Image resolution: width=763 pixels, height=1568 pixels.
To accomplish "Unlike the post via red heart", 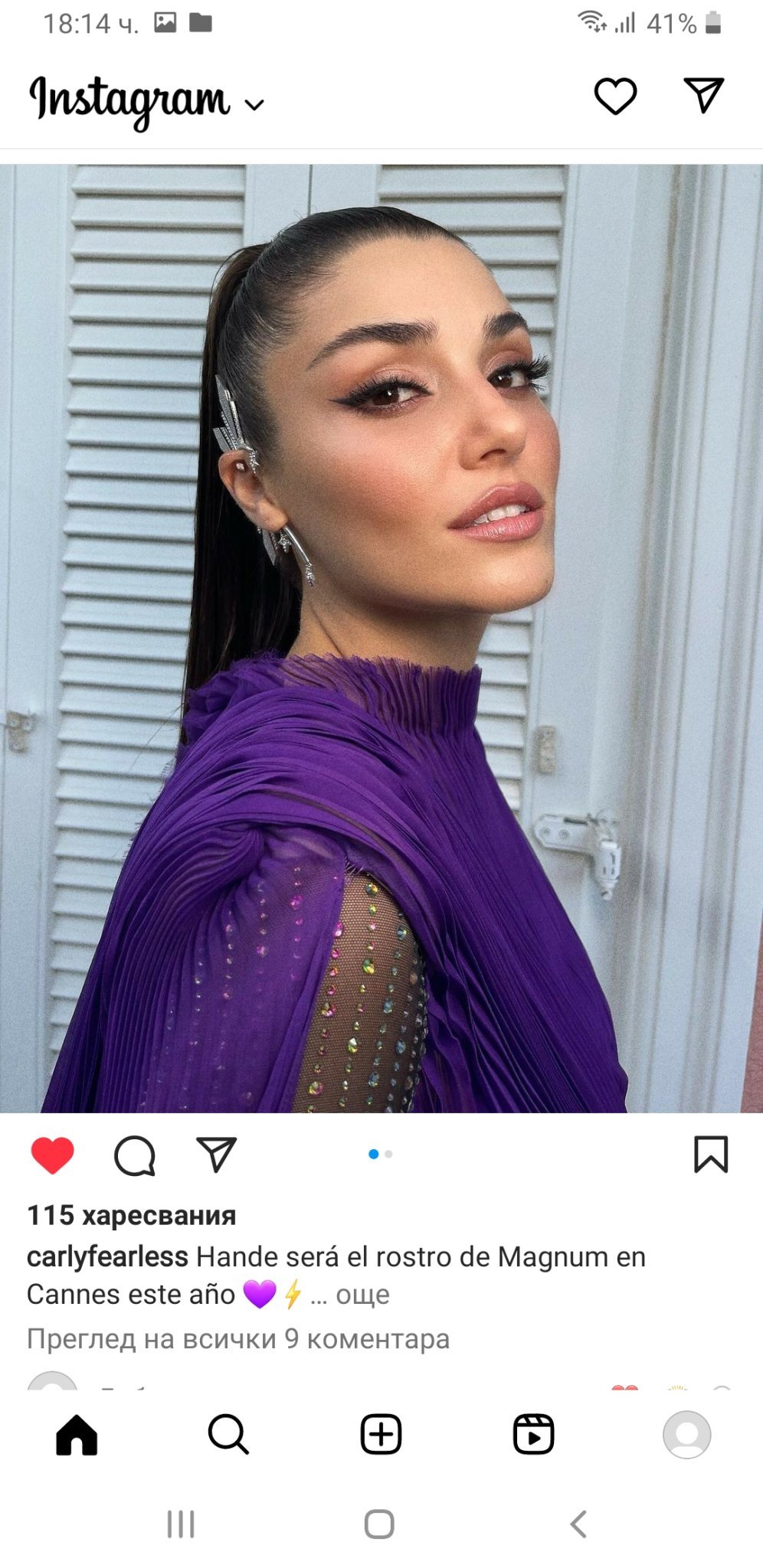I will 52,1155.
